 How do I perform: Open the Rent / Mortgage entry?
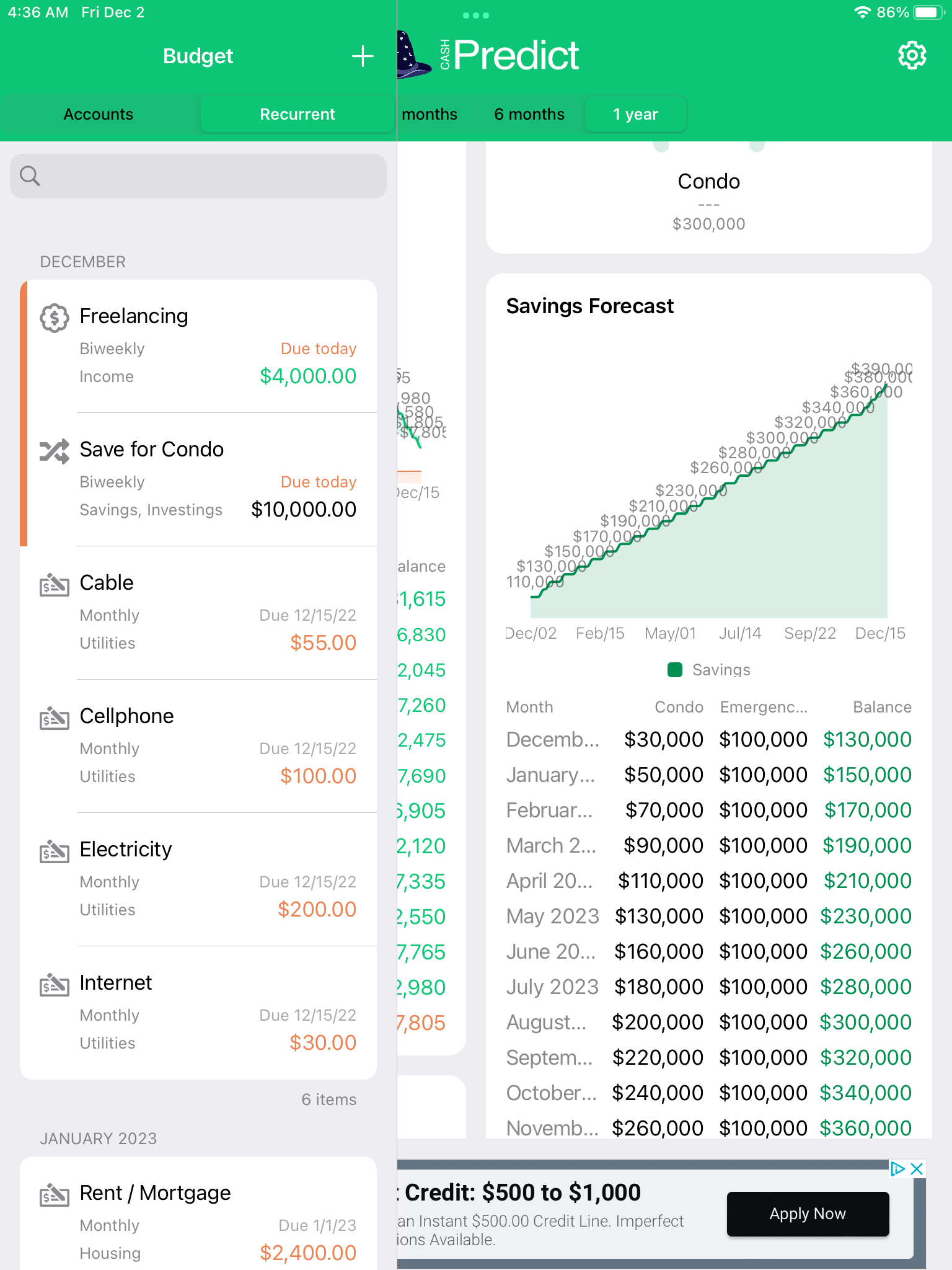point(198,1222)
